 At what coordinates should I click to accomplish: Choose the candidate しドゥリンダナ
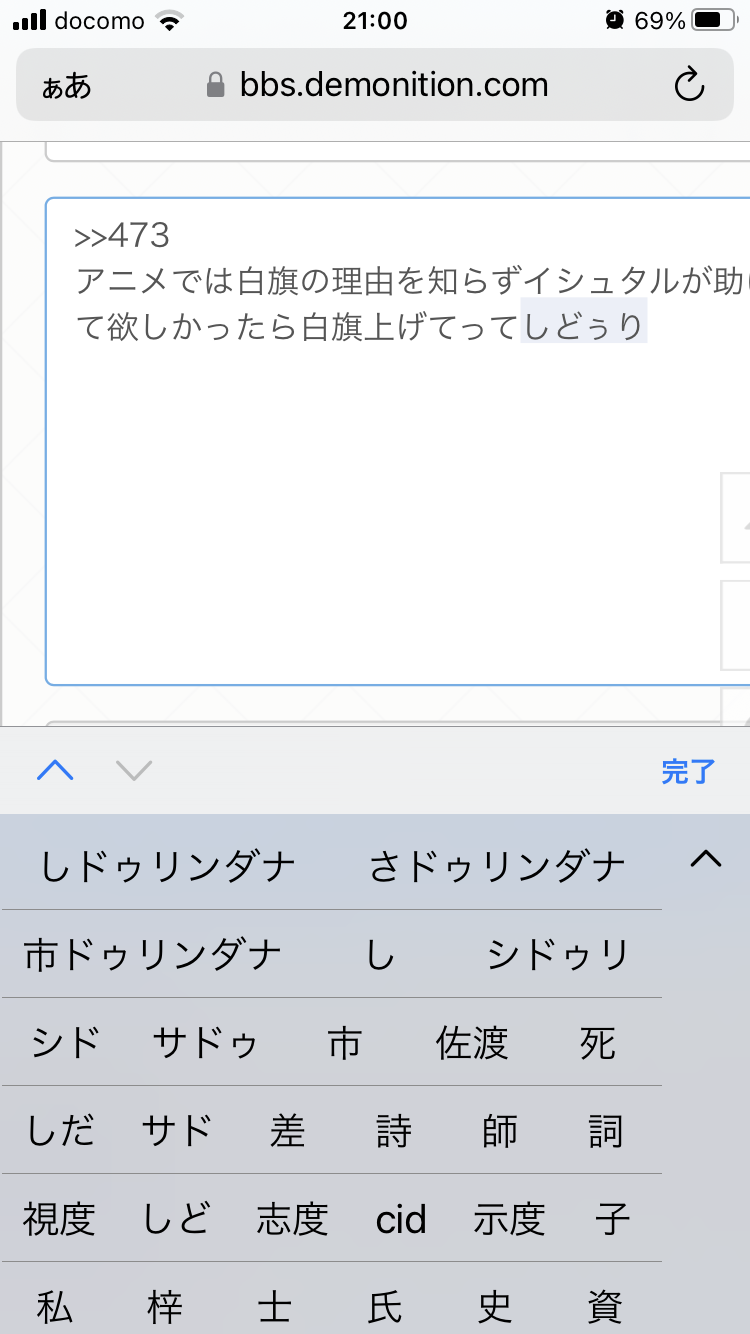(x=168, y=866)
